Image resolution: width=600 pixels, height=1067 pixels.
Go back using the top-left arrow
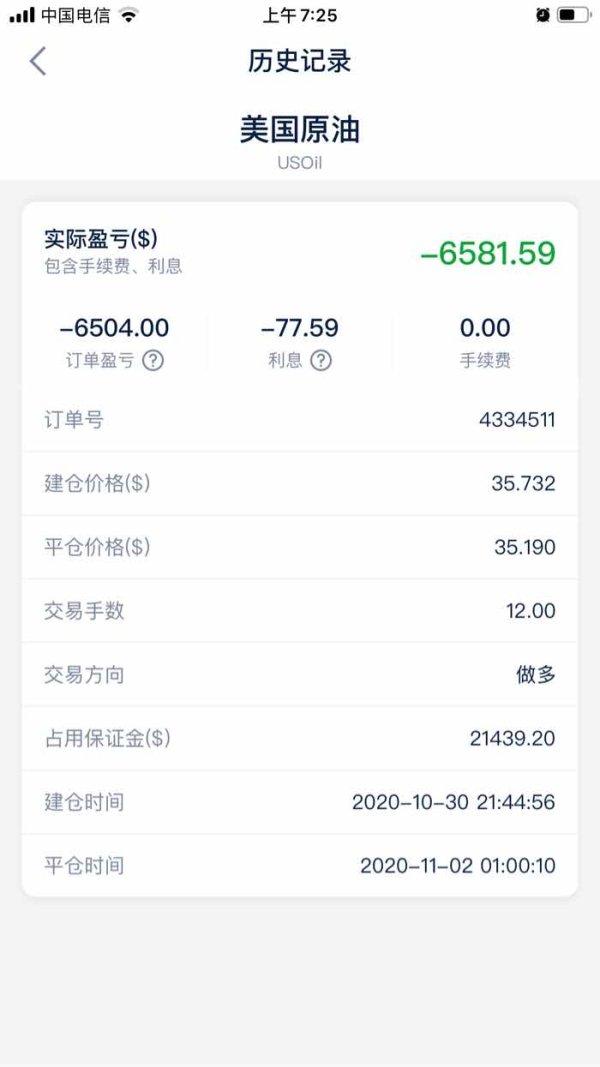point(38,61)
